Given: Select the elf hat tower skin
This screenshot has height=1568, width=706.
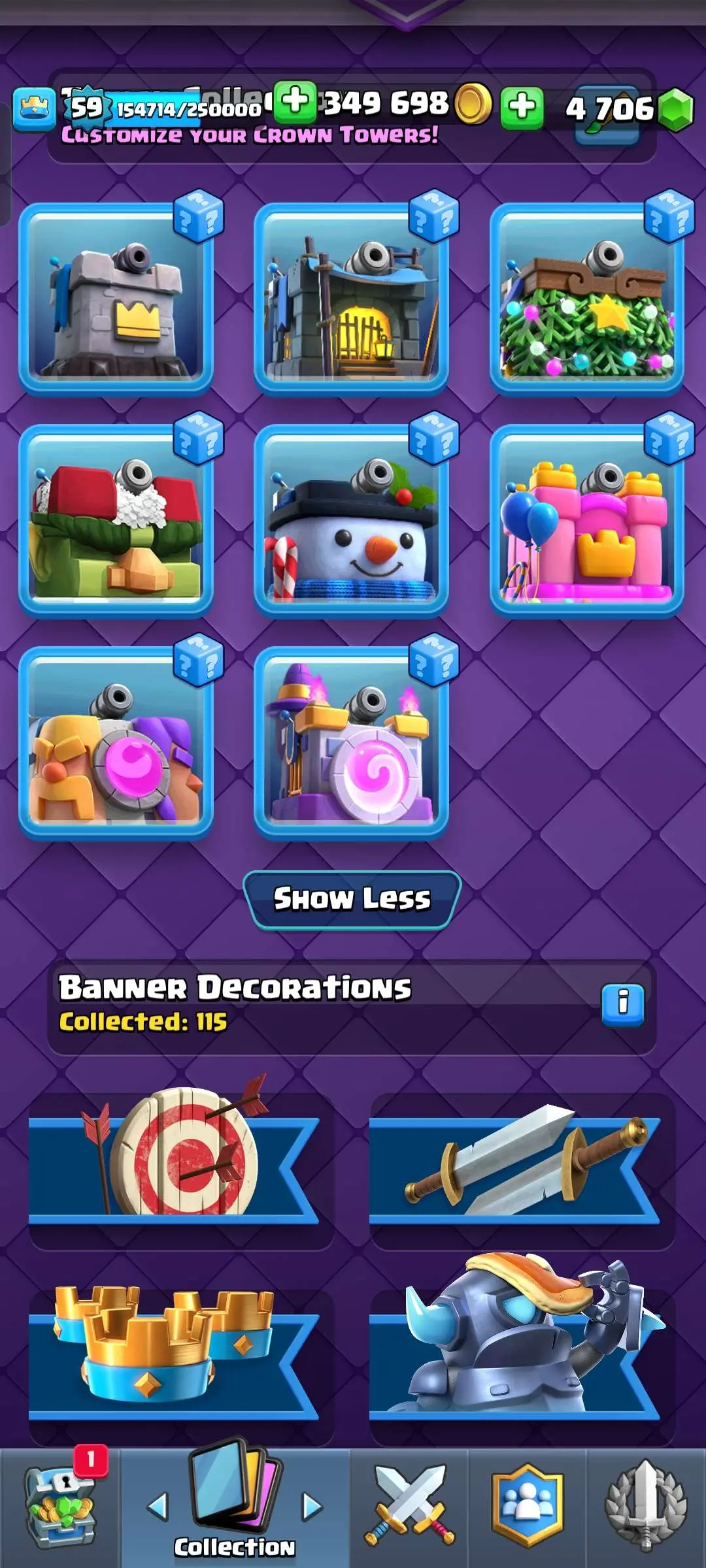Looking at the screenshot, I should tap(116, 519).
